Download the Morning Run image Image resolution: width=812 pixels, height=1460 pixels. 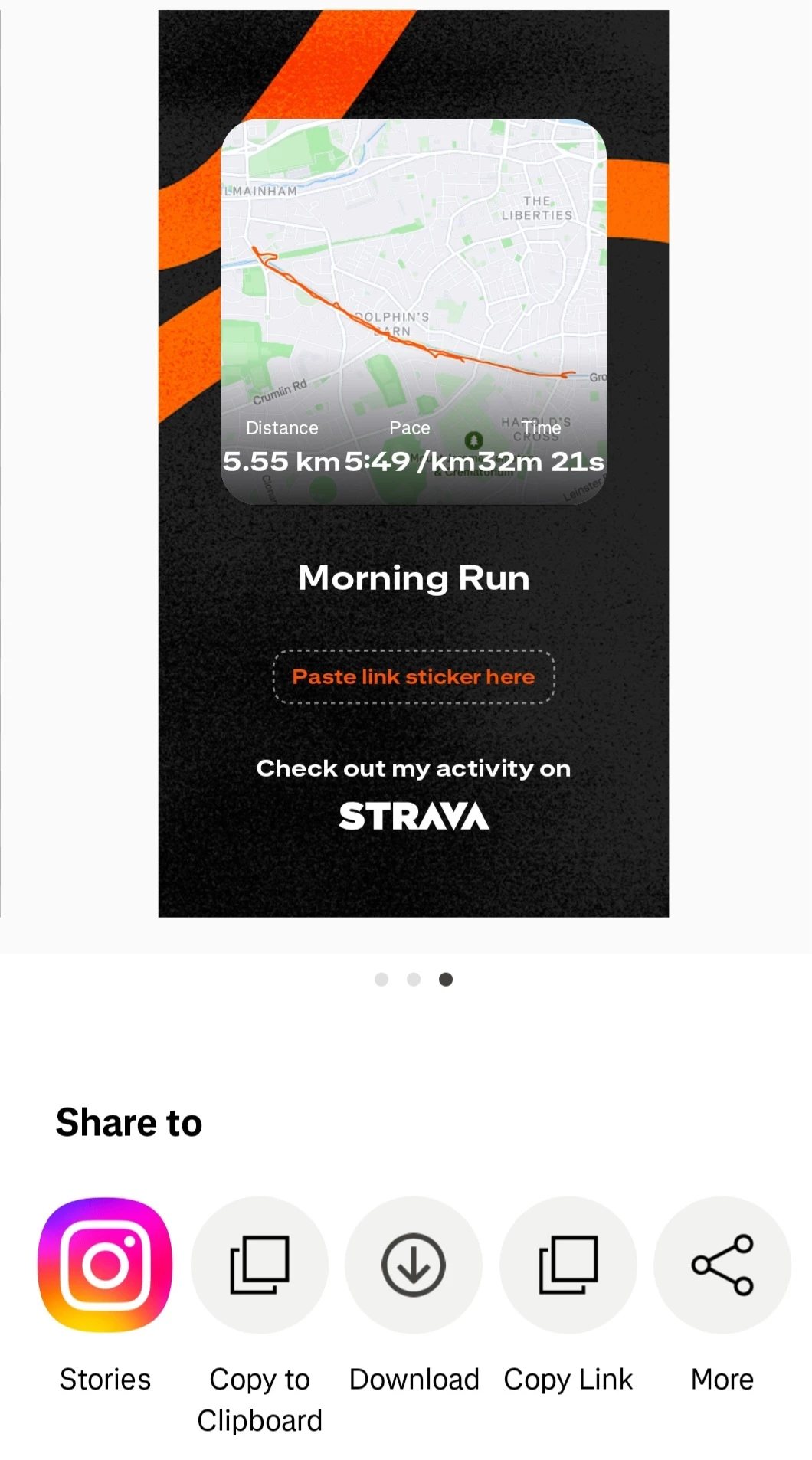[x=414, y=1265]
